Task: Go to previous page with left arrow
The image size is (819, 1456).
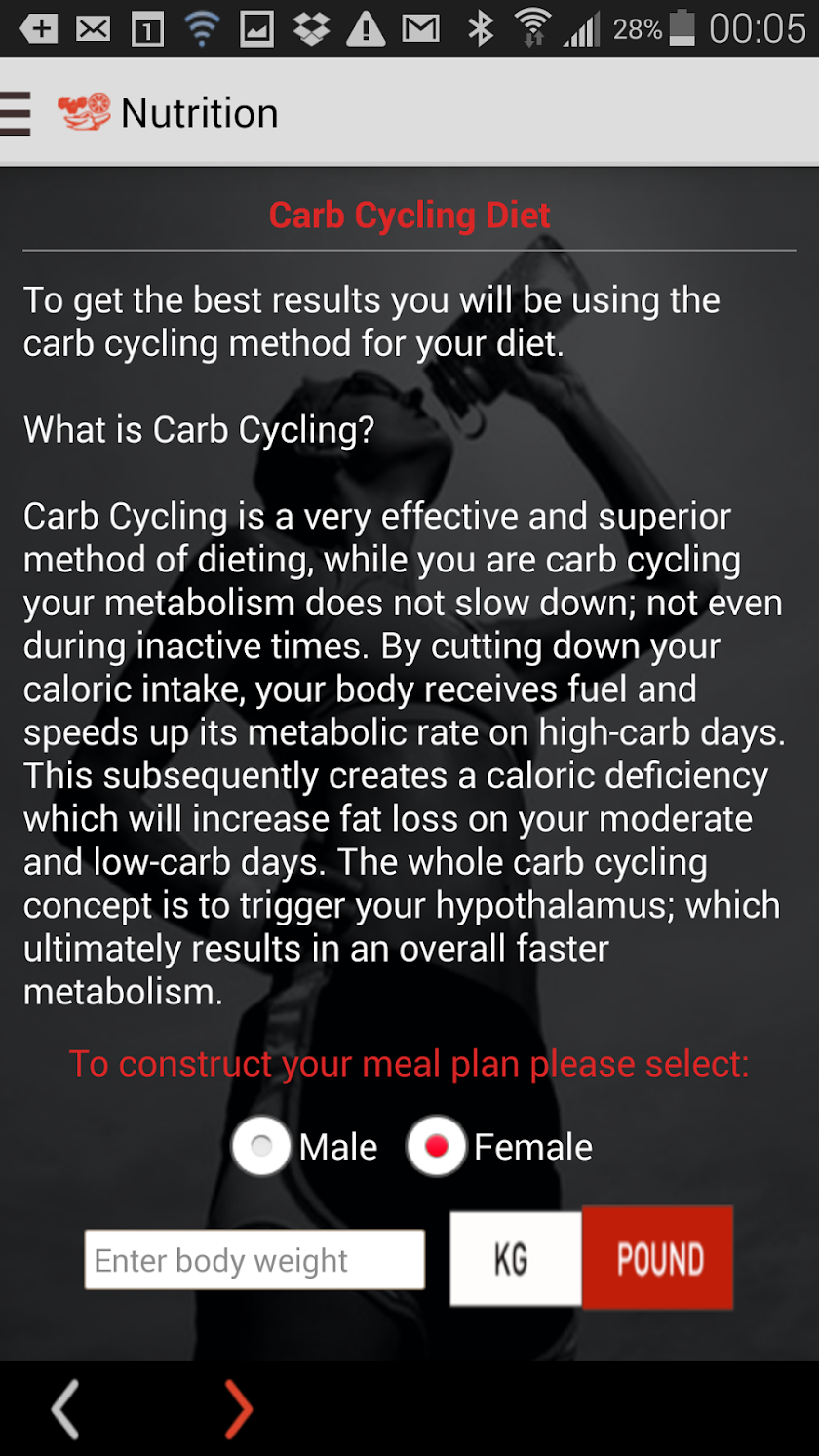Action: [x=64, y=1408]
